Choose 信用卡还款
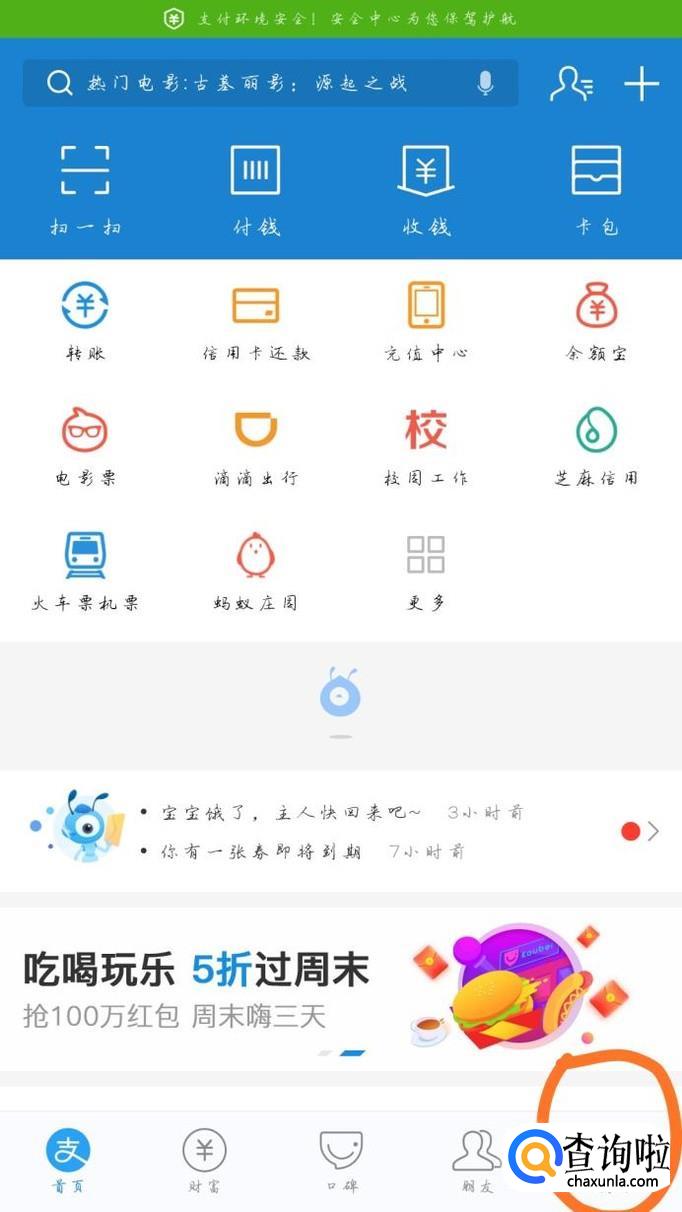The height and width of the screenshot is (1212, 682). 256,320
